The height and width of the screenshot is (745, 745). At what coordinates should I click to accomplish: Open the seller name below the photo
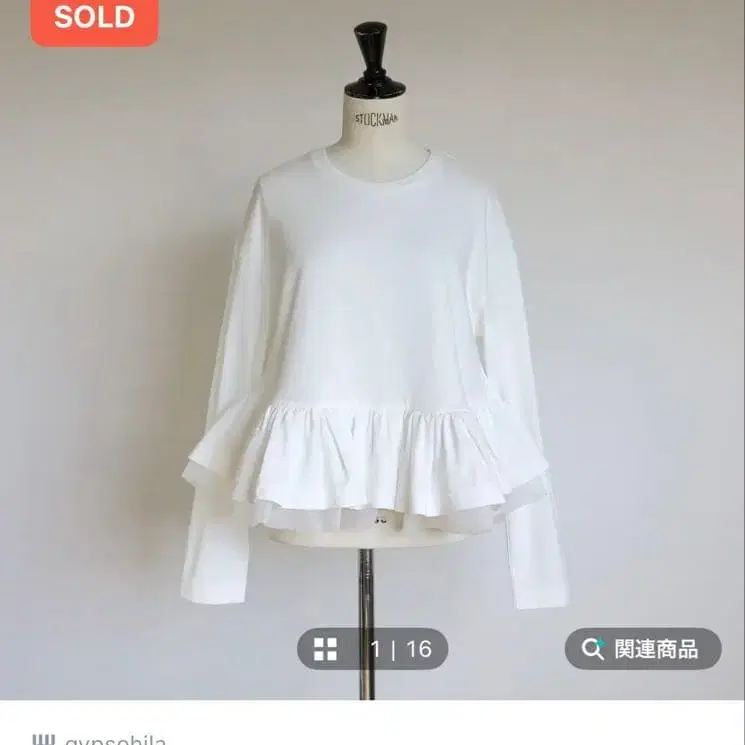click(115, 739)
